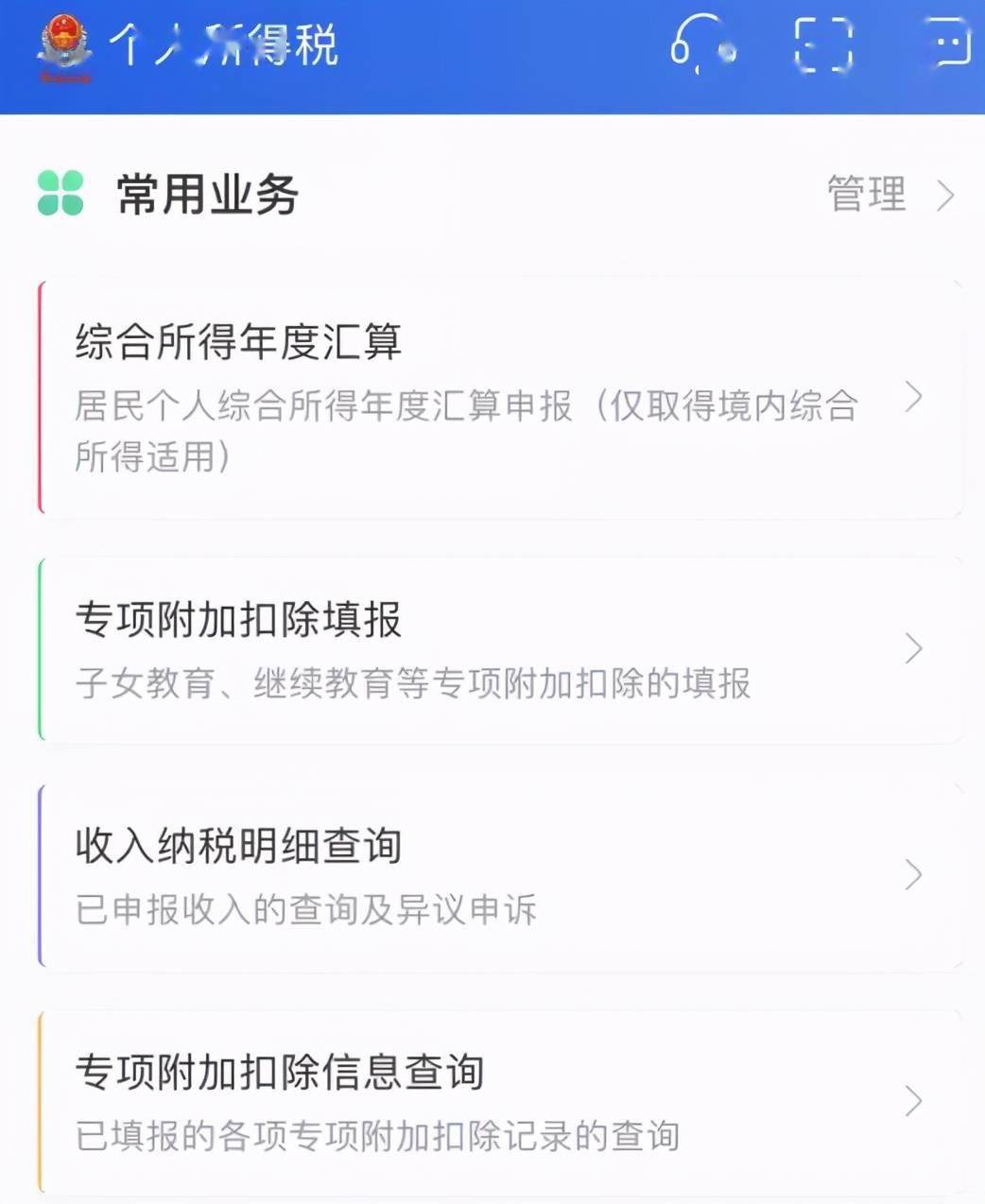Open 专项附加扣除信息查询
Viewport: 985px width, 1204px height.
point(499,1102)
